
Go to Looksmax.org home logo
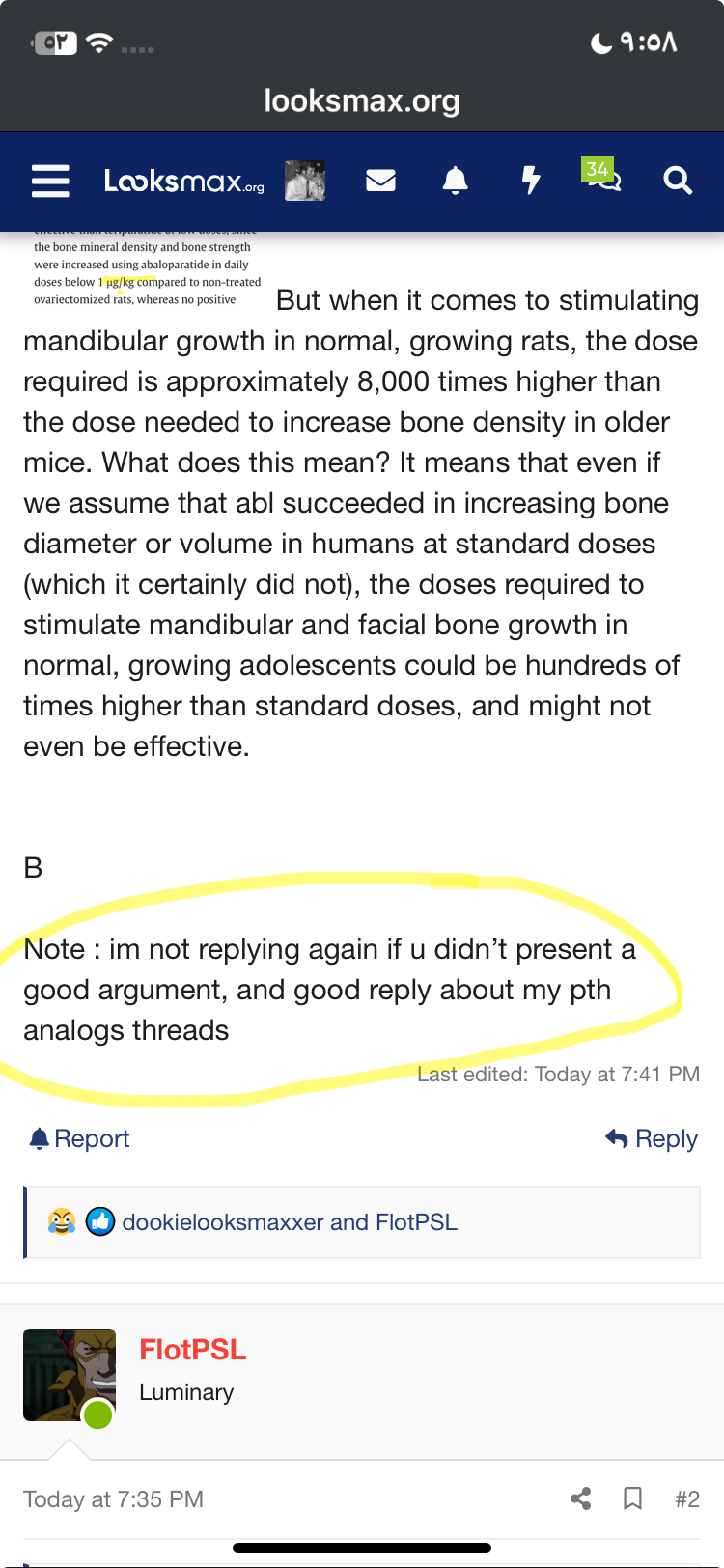click(183, 181)
